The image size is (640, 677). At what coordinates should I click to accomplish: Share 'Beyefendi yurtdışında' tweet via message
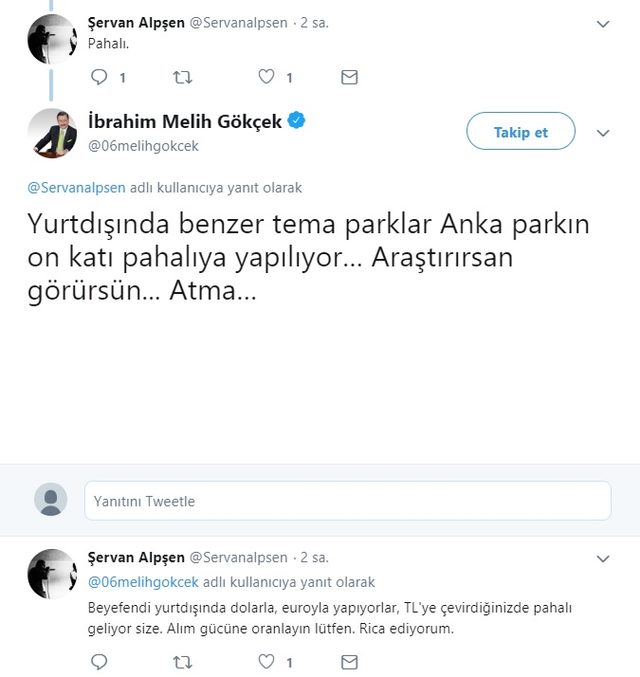click(348, 662)
